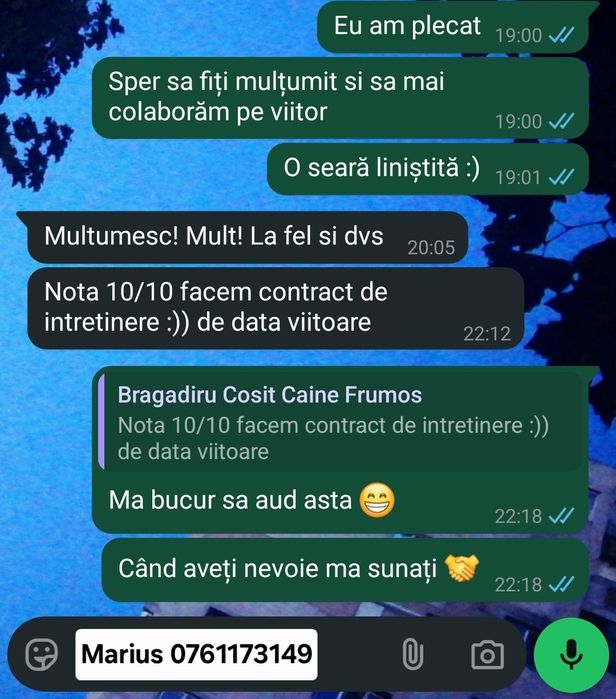
Task: Jump to quoted message from Bragadiru Cosit Caine Frumos
Action: pos(340,423)
